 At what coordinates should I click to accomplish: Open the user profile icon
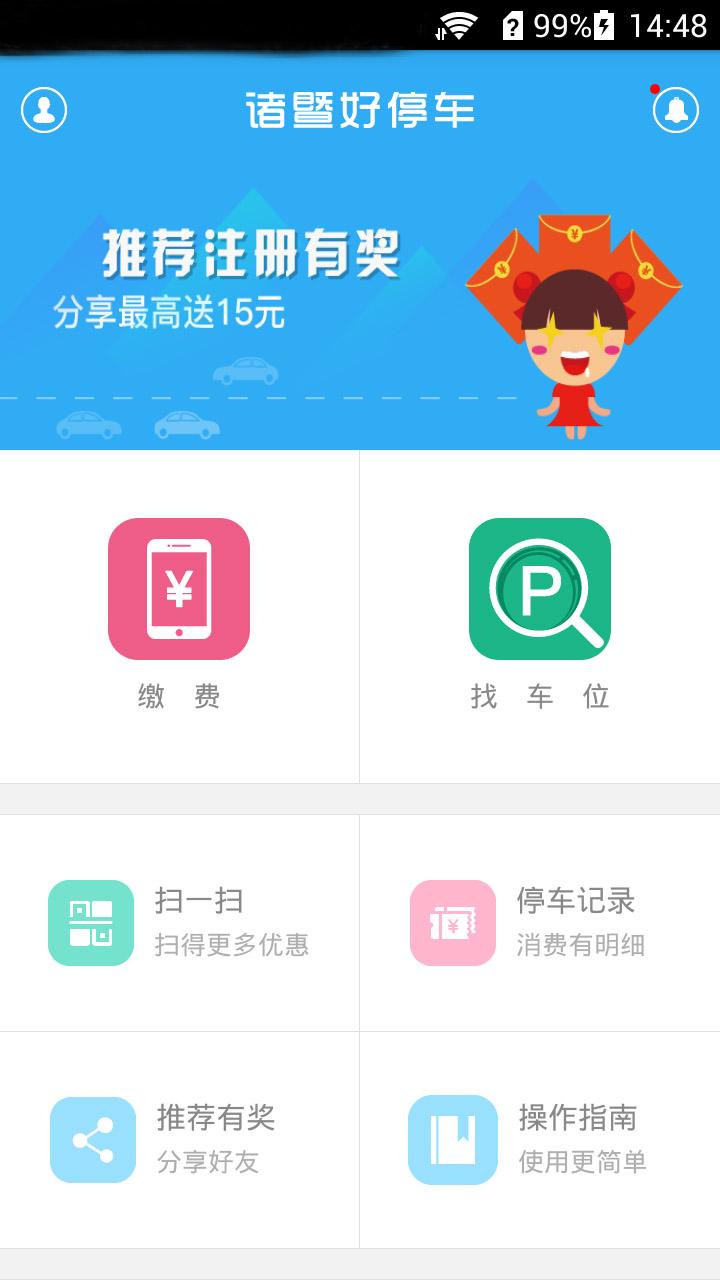click(44, 109)
